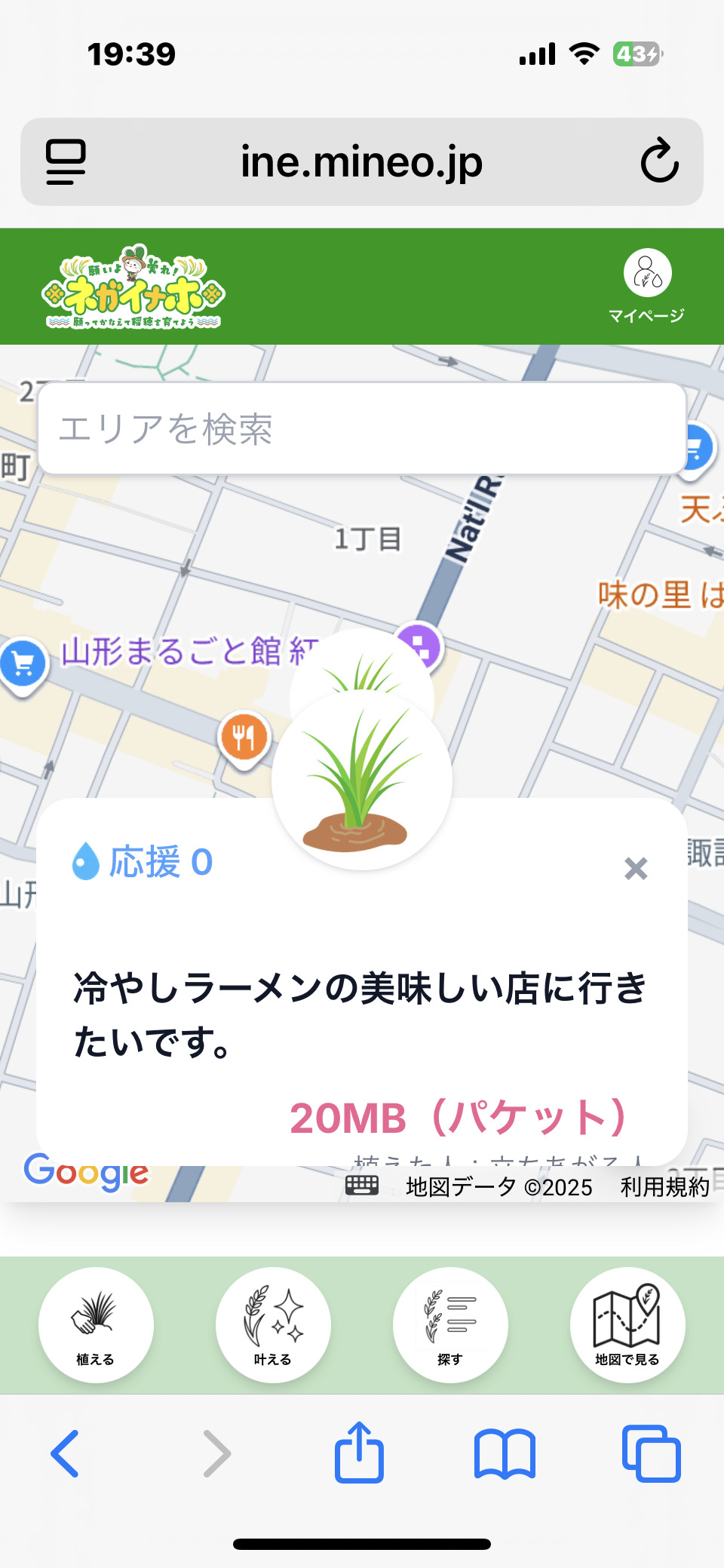Go to the 探す tab
The width and height of the screenshot is (724, 1568).
(x=450, y=1324)
